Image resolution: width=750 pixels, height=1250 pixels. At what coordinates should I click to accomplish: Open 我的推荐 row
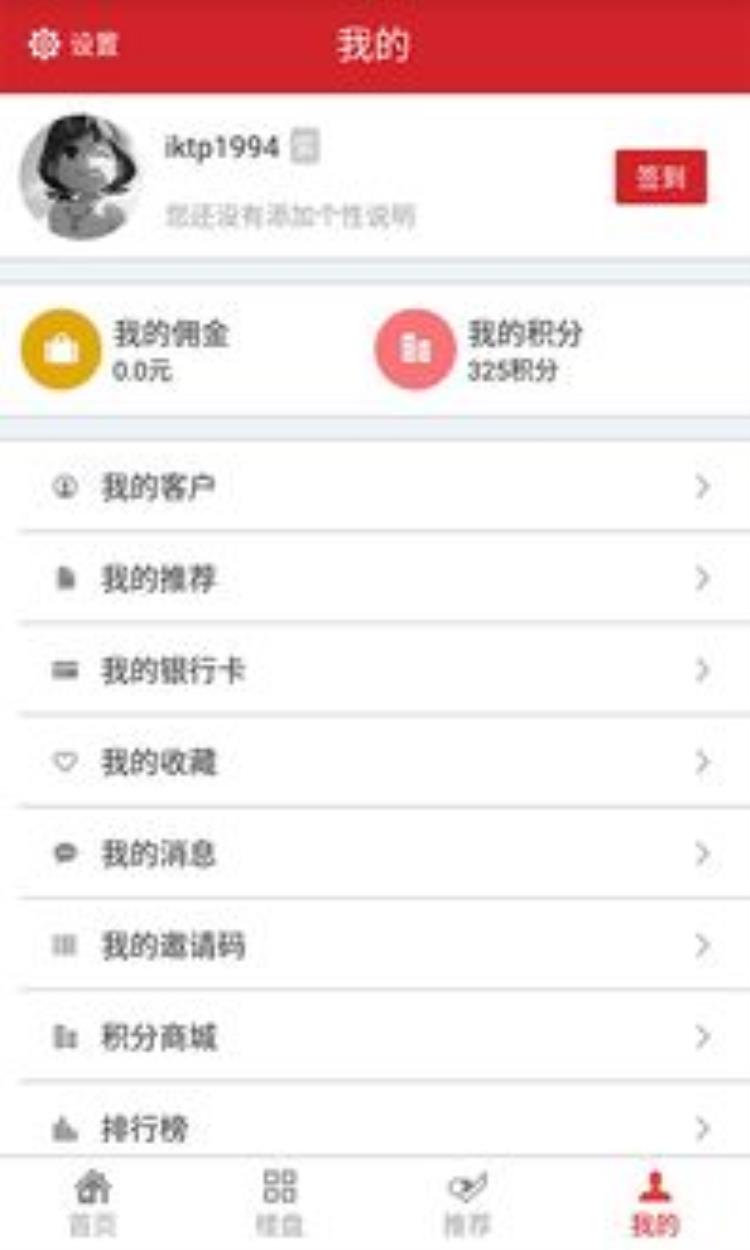point(375,579)
